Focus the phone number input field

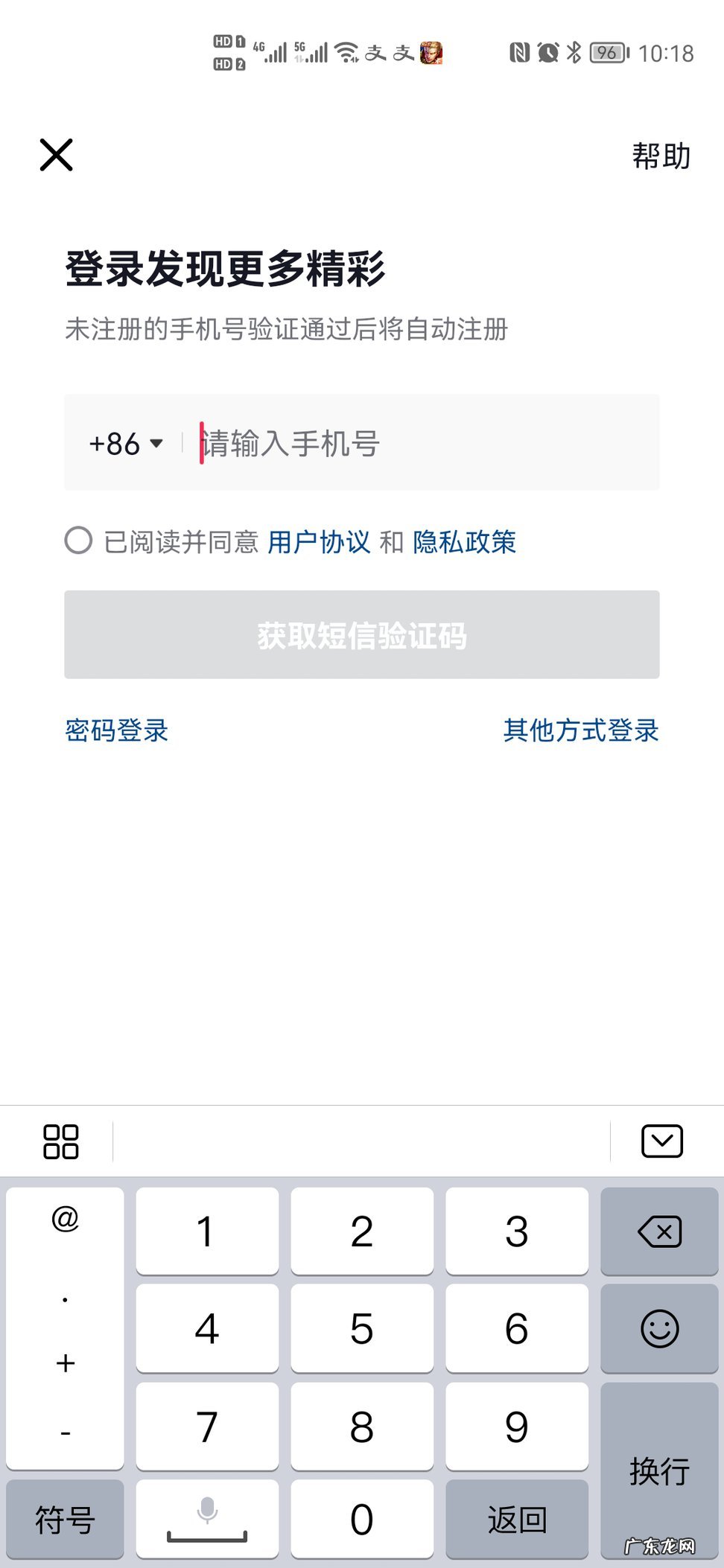point(425,444)
